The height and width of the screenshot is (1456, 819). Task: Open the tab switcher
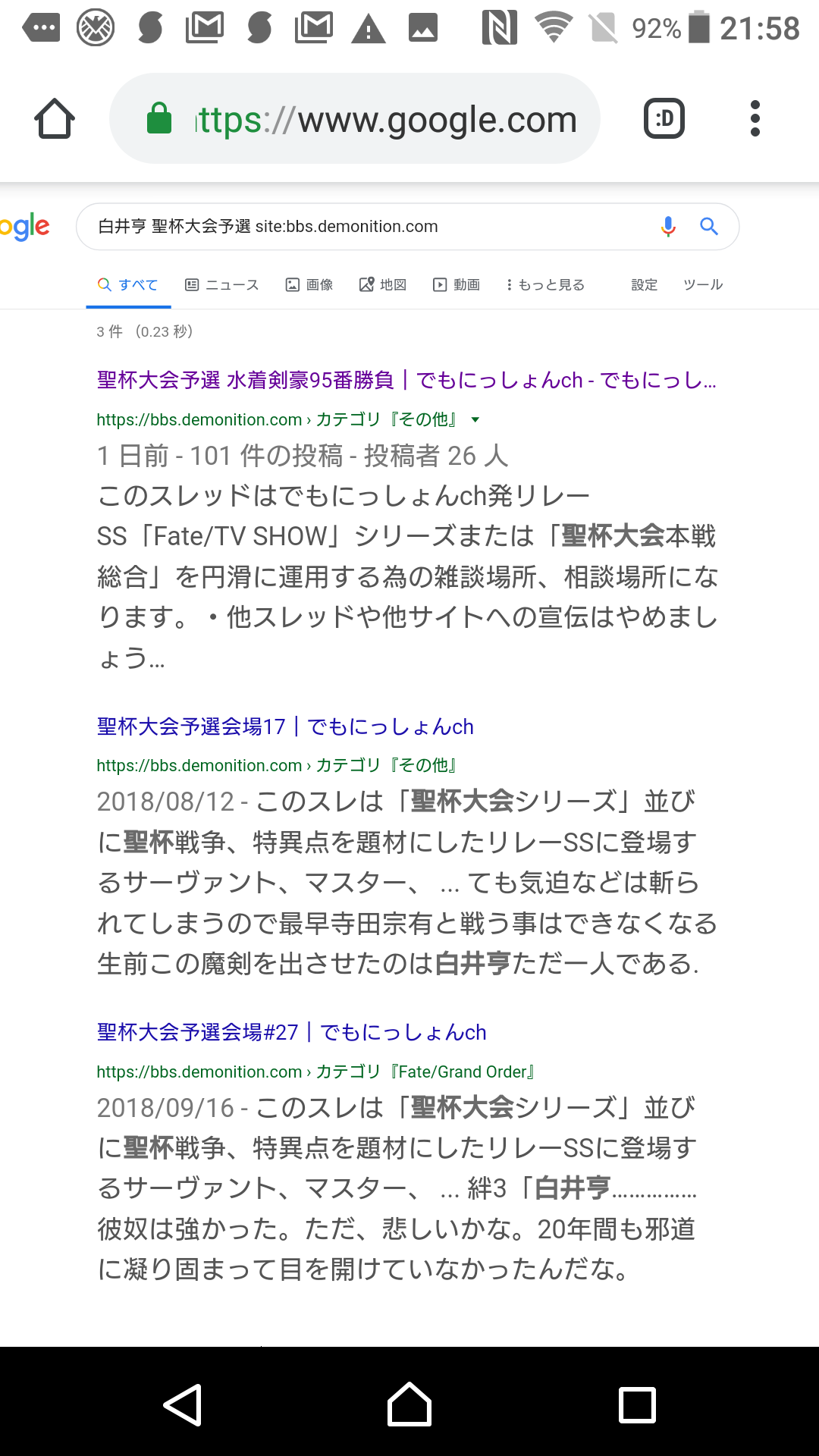click(664, 119)
